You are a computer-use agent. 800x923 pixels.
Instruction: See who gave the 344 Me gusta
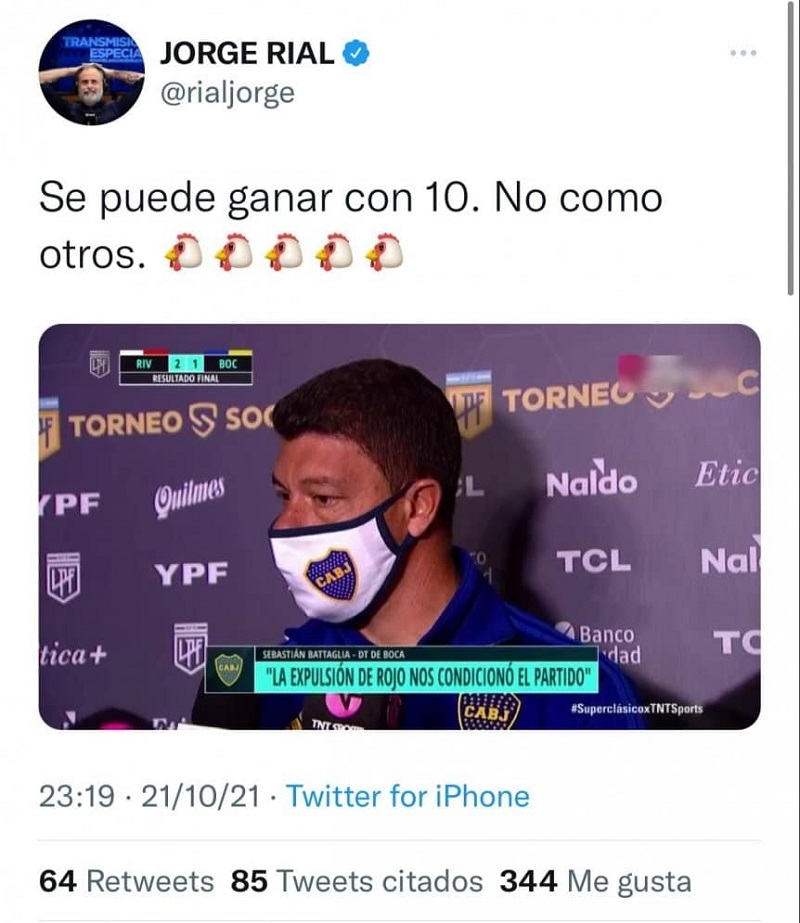[x=595, y=881]
